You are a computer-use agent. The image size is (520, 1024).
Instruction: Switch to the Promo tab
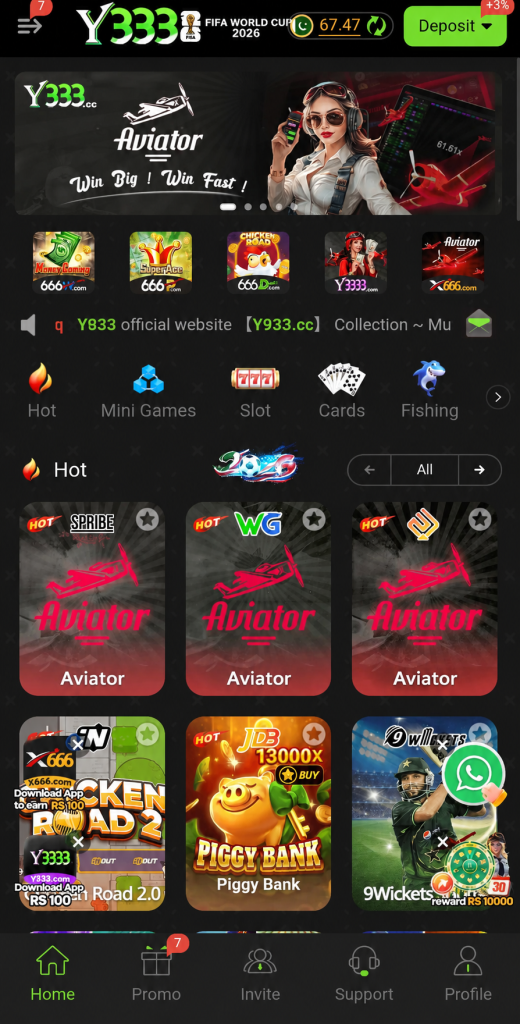pyautogui.click(x=156, y=974)
